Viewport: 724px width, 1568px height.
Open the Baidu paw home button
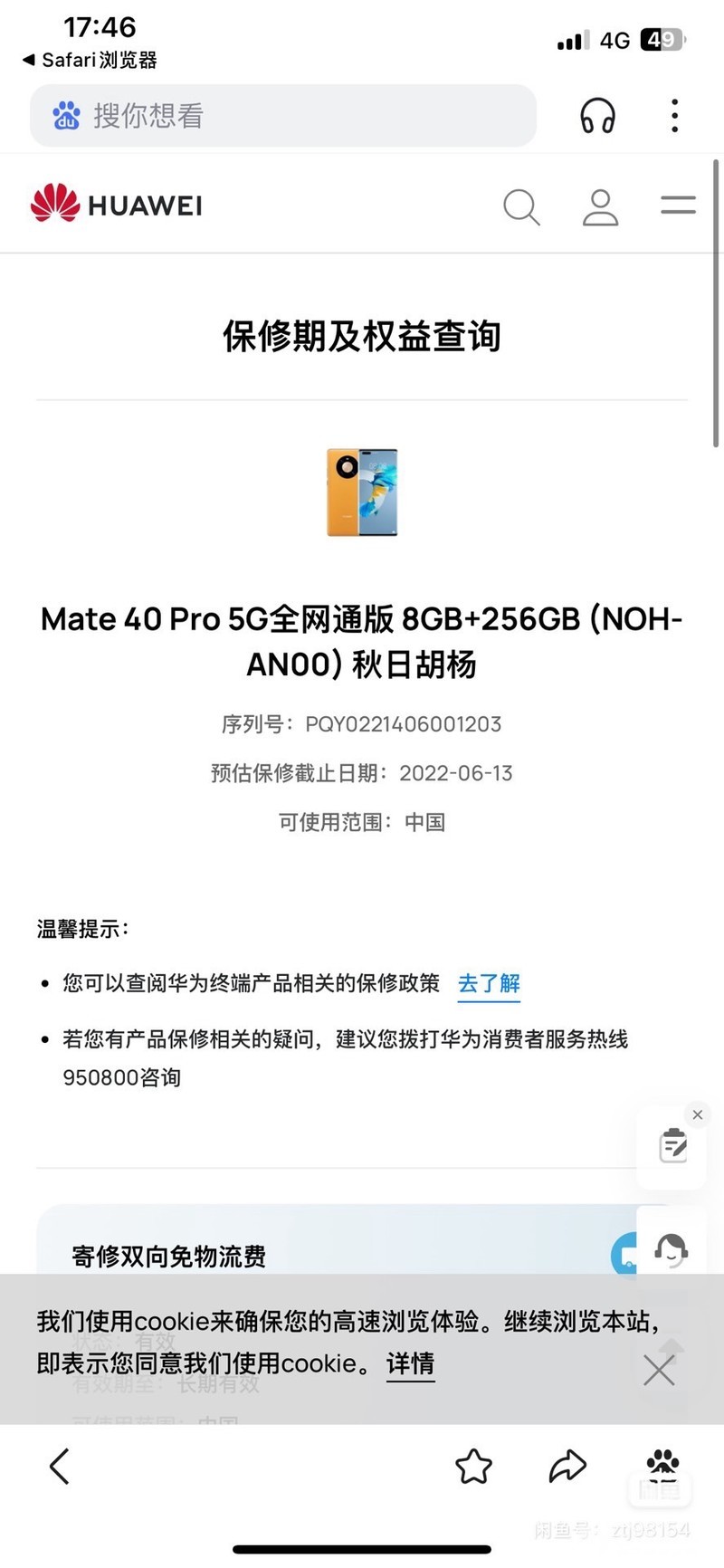663,1466
